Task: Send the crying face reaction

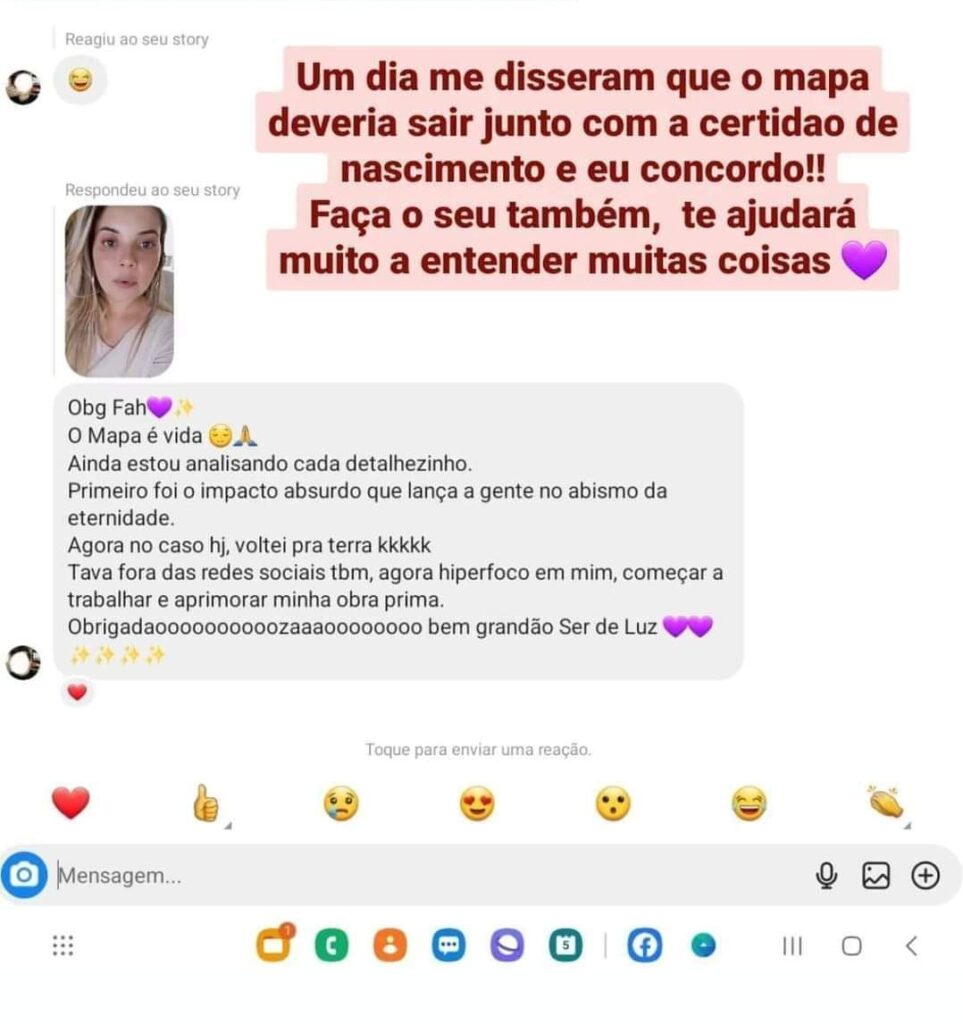Action: coord(341,802)
